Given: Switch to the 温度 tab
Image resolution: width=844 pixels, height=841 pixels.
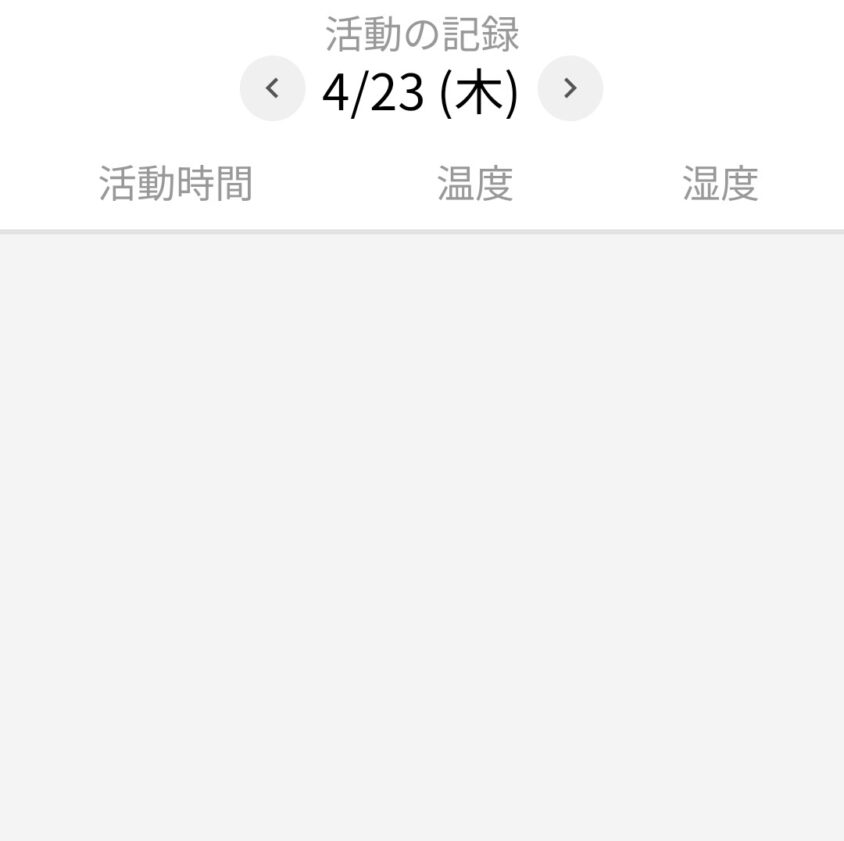Looking at the screenshot, I should point(475,184).
